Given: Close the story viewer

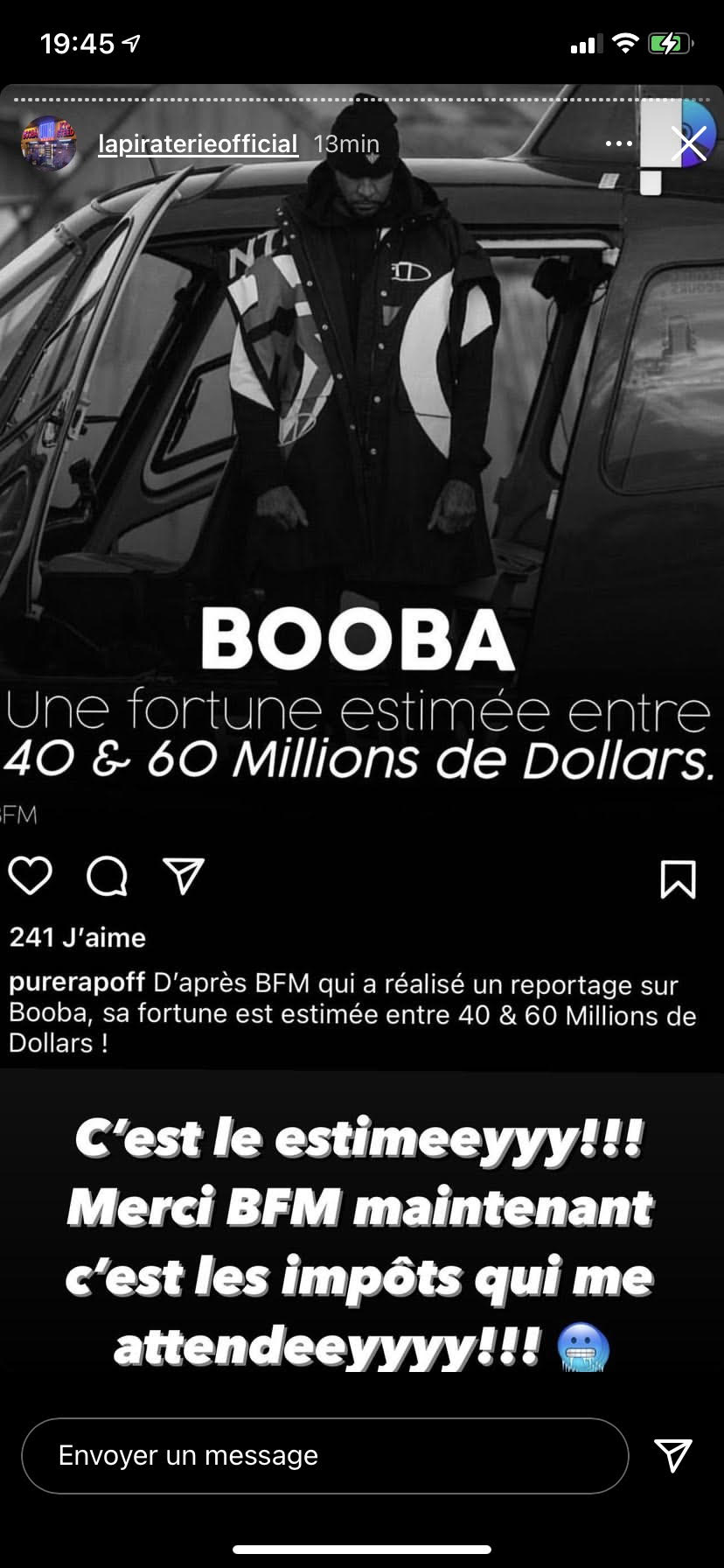Looking at the screenshot, I should (x=689, y=145).
